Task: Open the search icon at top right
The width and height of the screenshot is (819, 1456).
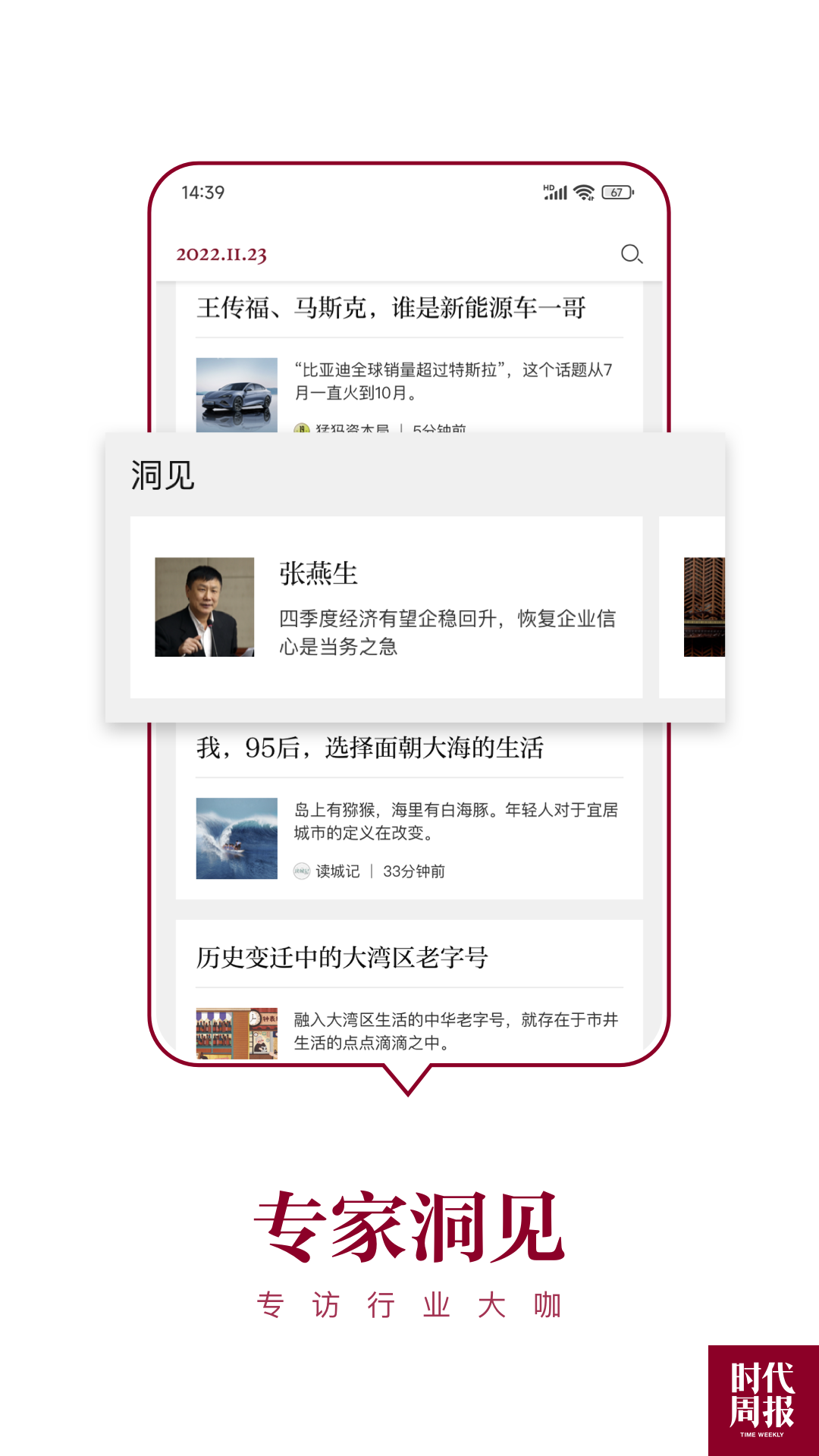Action: pos(632,254)
